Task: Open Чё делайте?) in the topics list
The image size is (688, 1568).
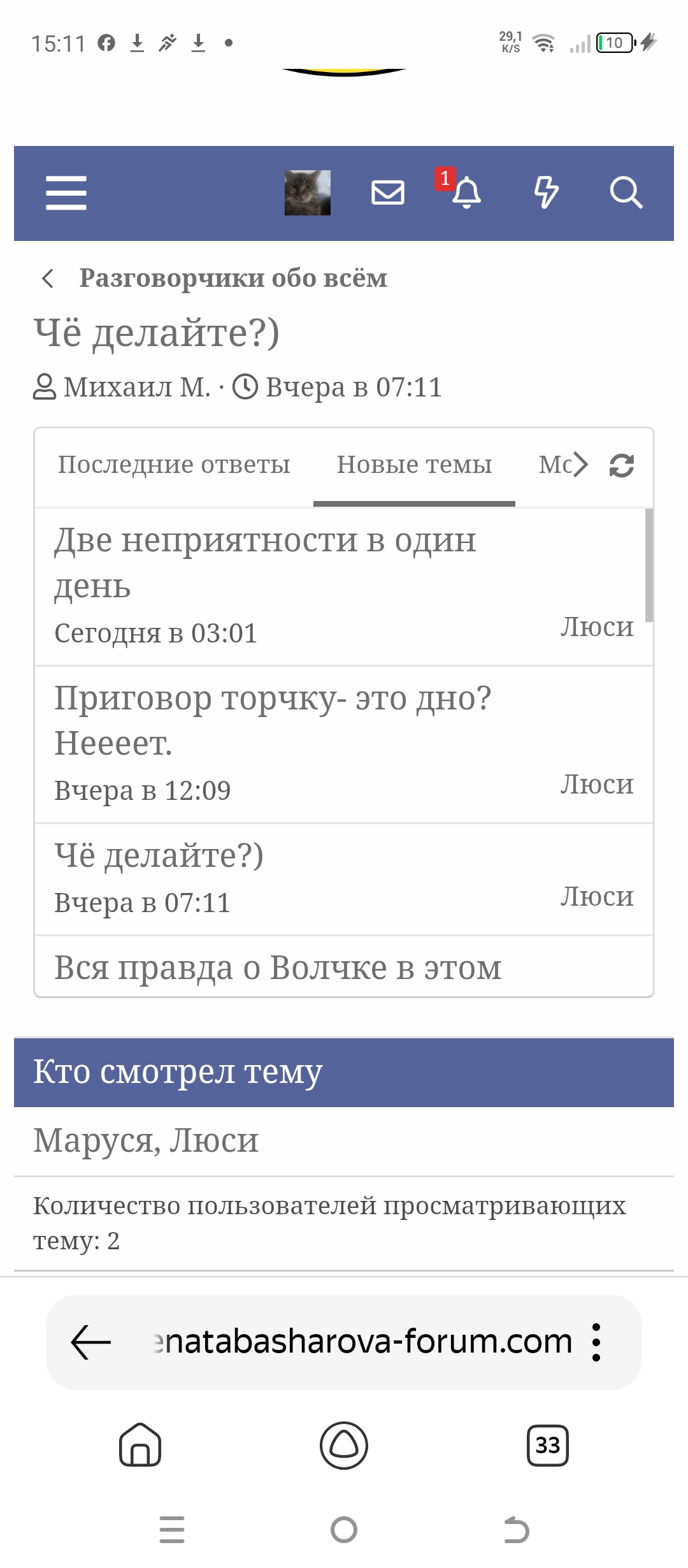Action: 159,855
